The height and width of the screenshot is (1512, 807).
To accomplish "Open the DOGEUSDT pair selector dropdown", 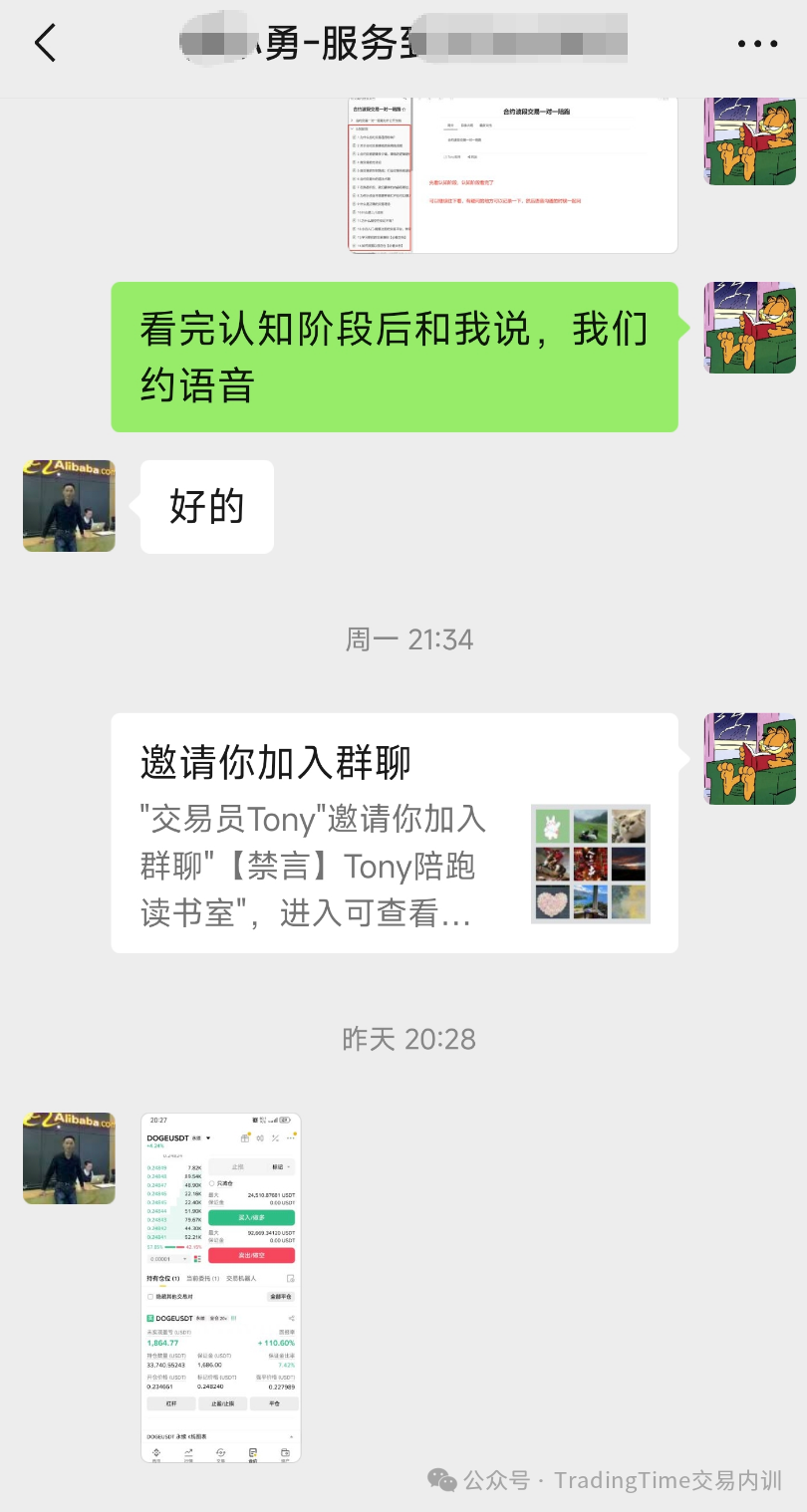I will [208, 1138].
